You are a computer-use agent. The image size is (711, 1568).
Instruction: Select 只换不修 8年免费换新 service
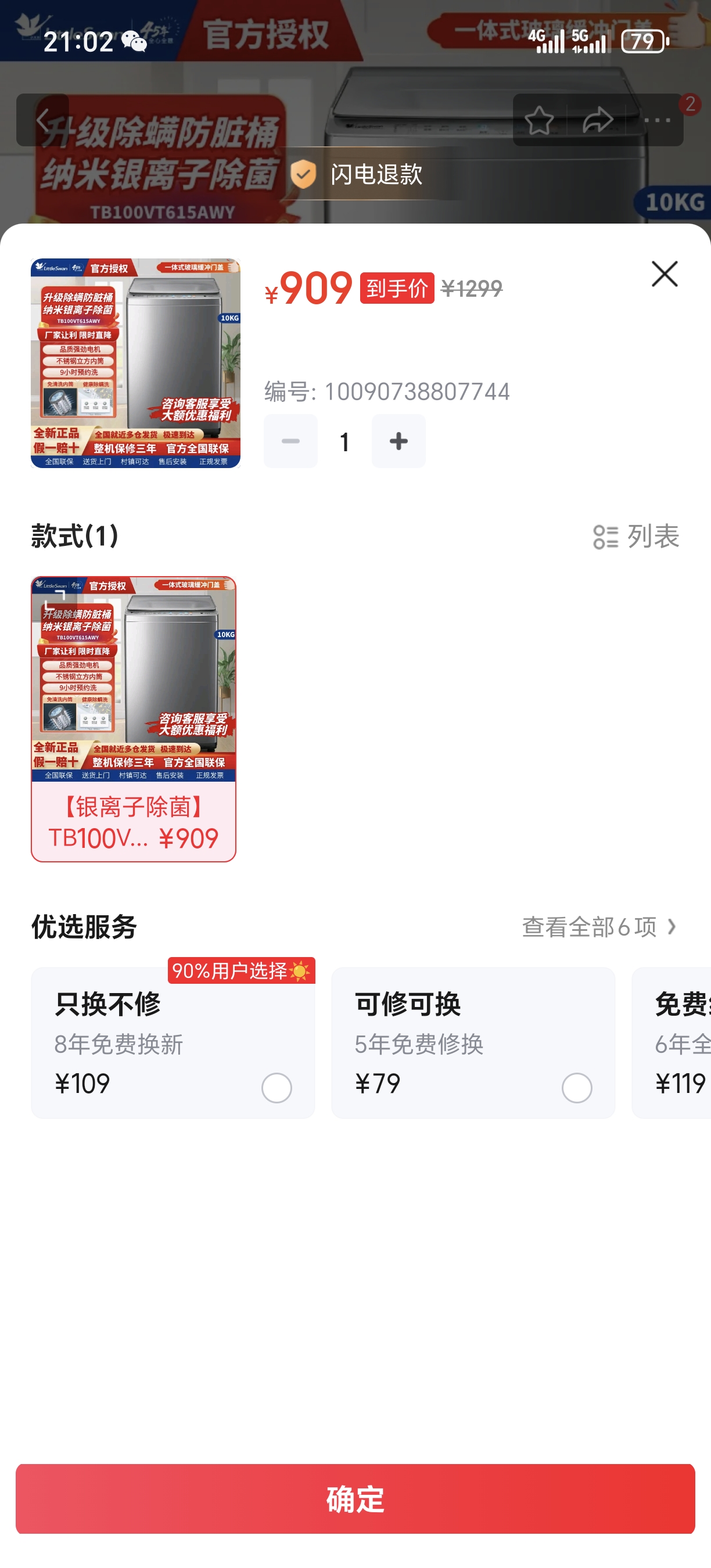[x=173, y=1042]
